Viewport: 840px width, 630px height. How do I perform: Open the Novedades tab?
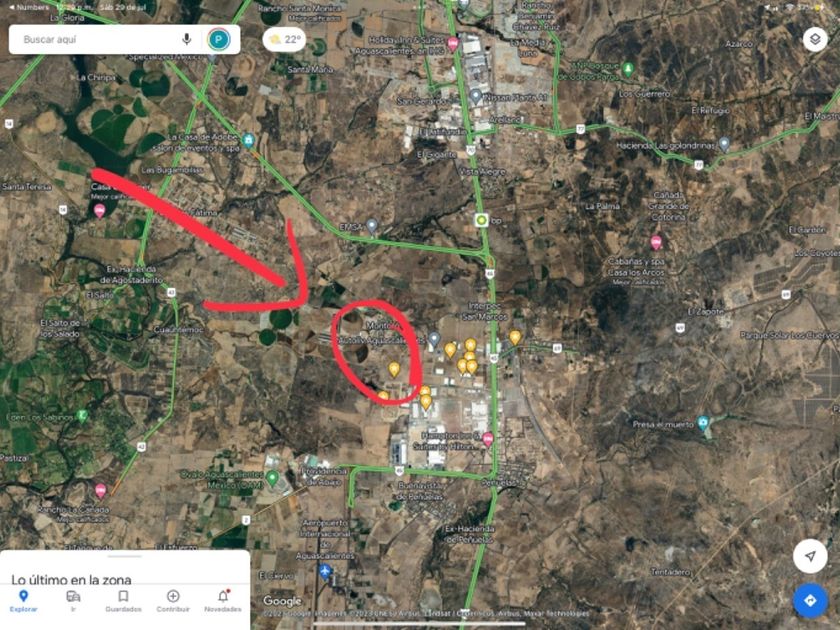[222, 600]
